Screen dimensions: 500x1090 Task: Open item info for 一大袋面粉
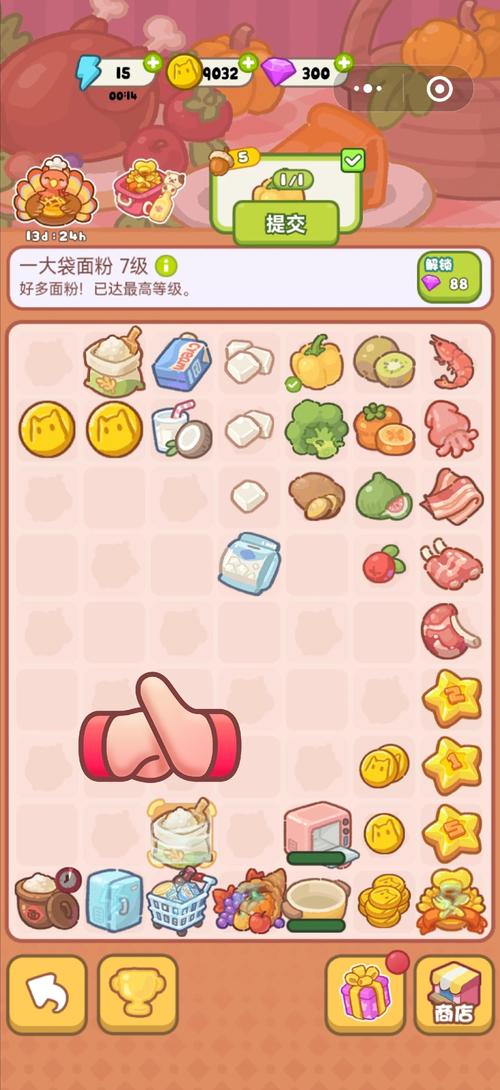[x=166, y=266]
